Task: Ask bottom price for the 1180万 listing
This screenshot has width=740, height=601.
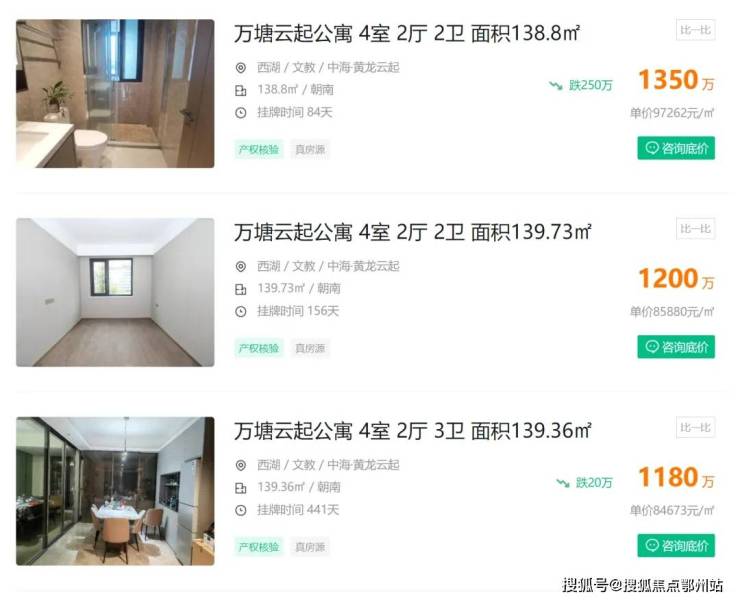Action: pos(676,546)
